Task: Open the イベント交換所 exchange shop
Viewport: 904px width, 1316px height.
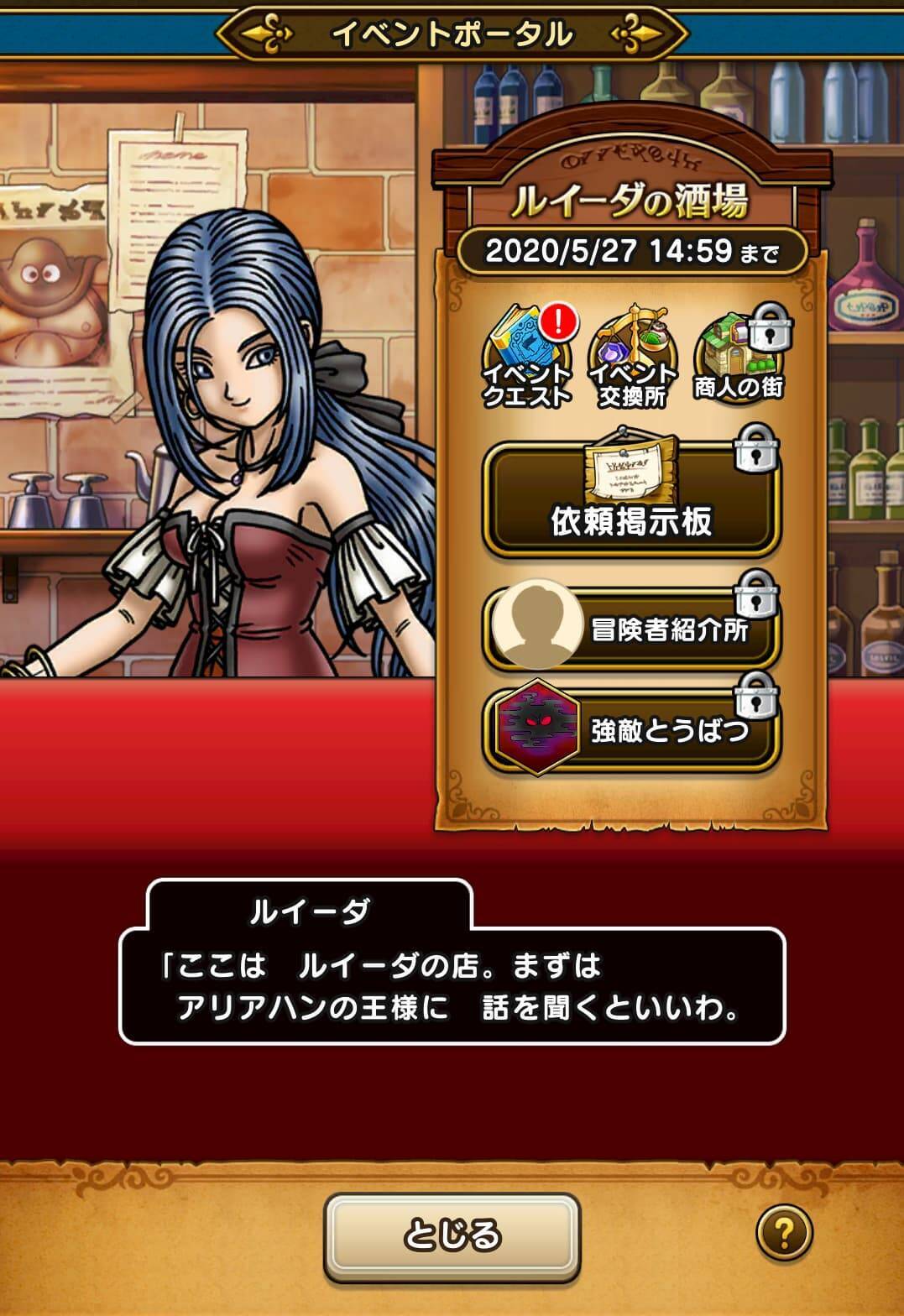Action: [x=632, y=358]
